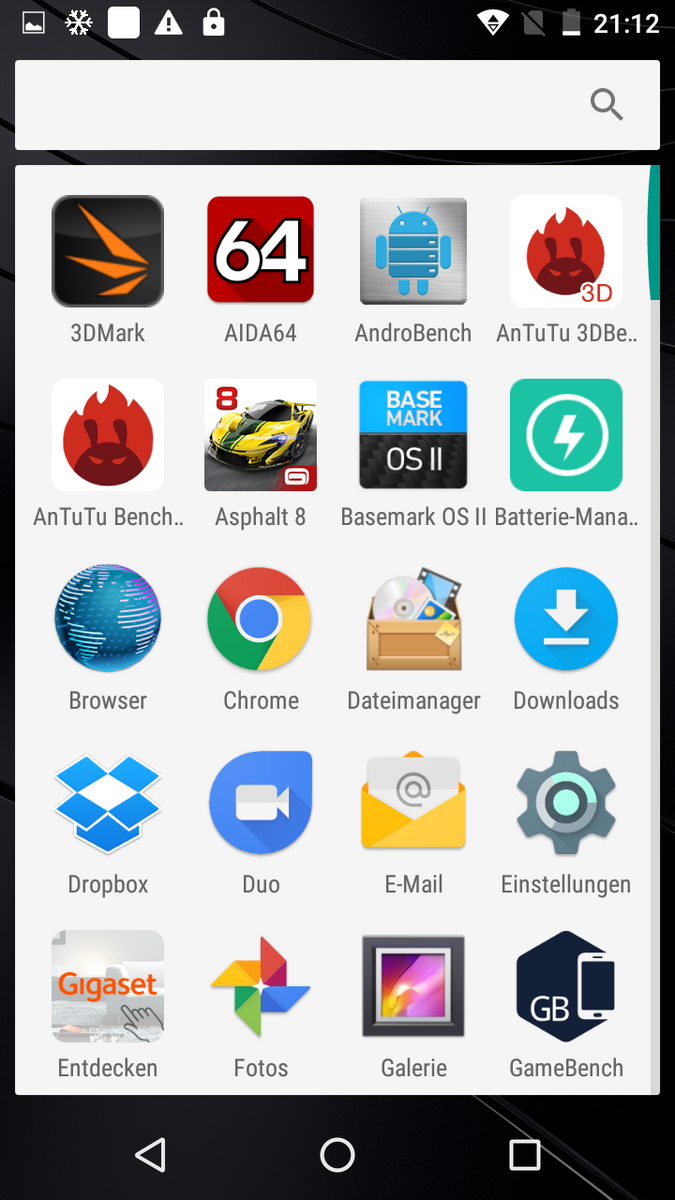Start the Asphalt 8 game
Viewport: 675px width, 1200px height.
260,435
